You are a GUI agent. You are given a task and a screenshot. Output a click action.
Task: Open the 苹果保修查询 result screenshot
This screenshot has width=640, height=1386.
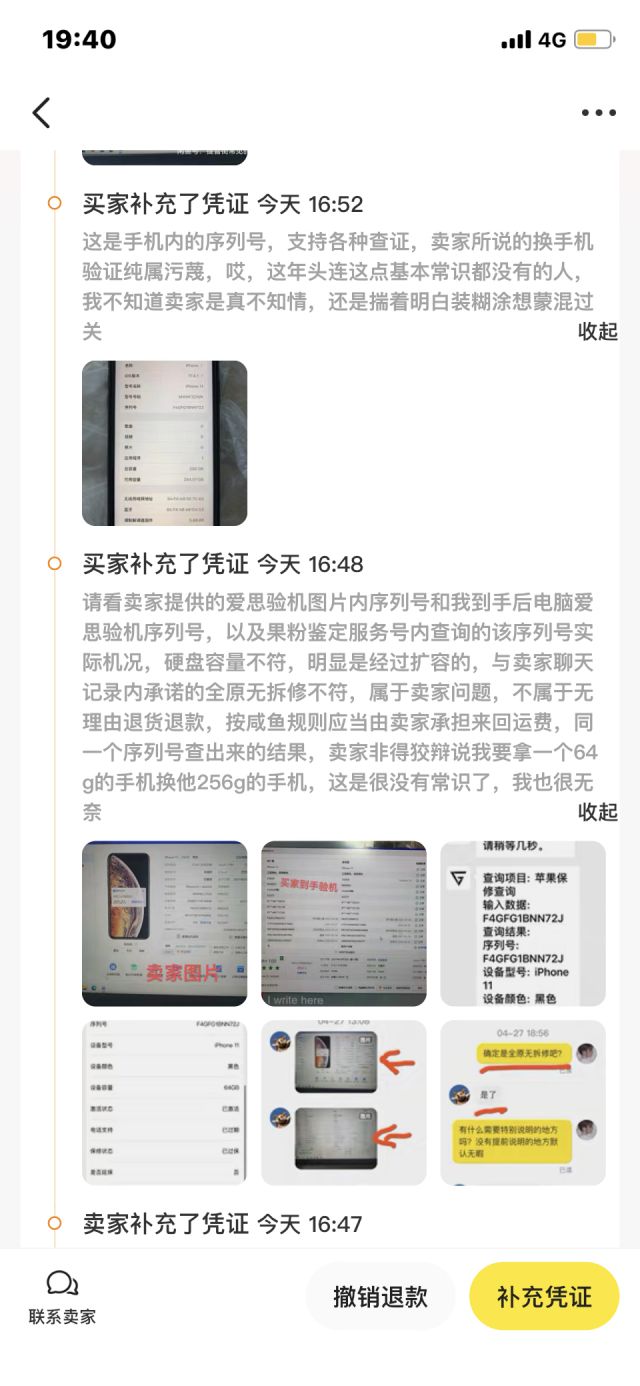[522, 923]
